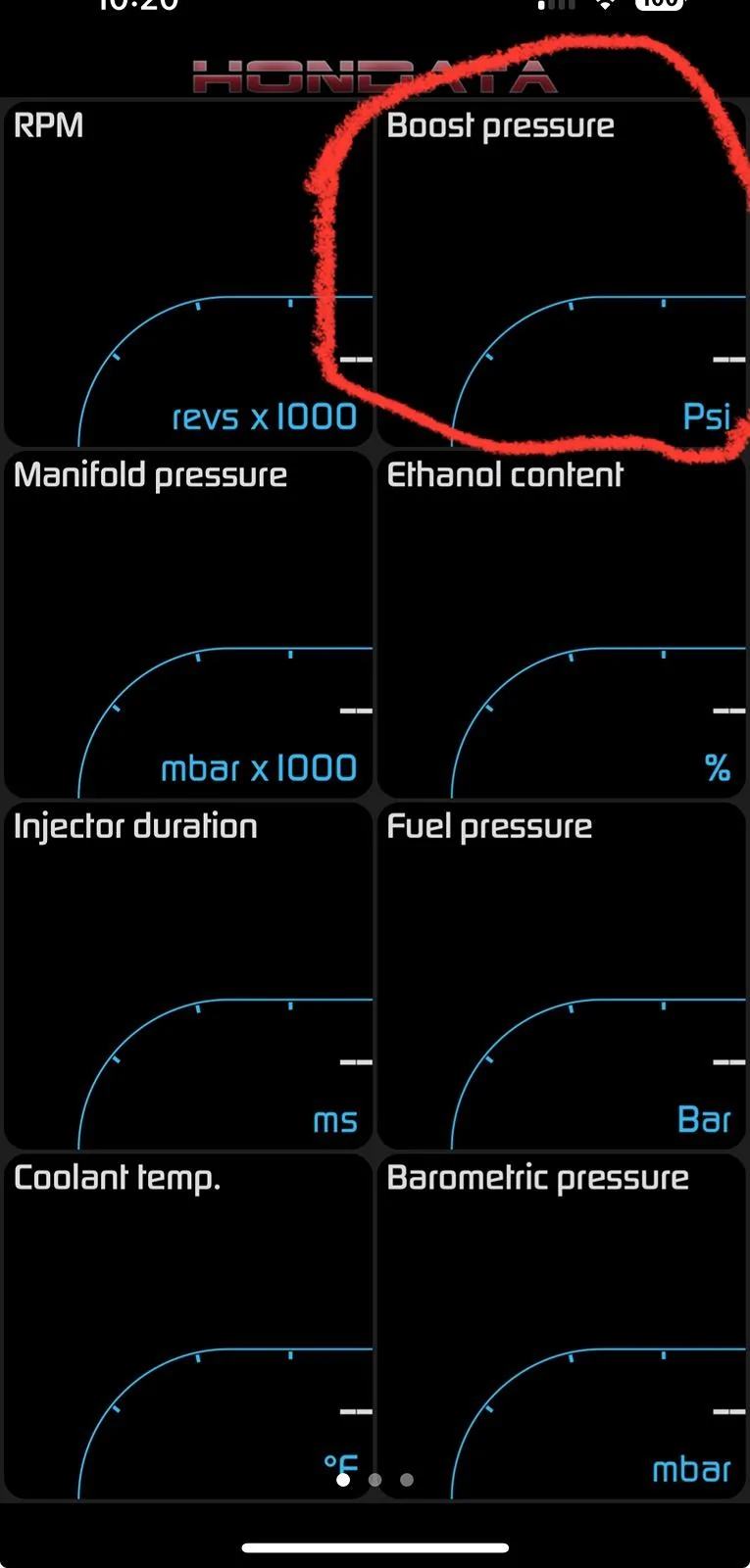Select the Boost pressure gauge
The image size is (750, 1568).
(x=562, y=274)
